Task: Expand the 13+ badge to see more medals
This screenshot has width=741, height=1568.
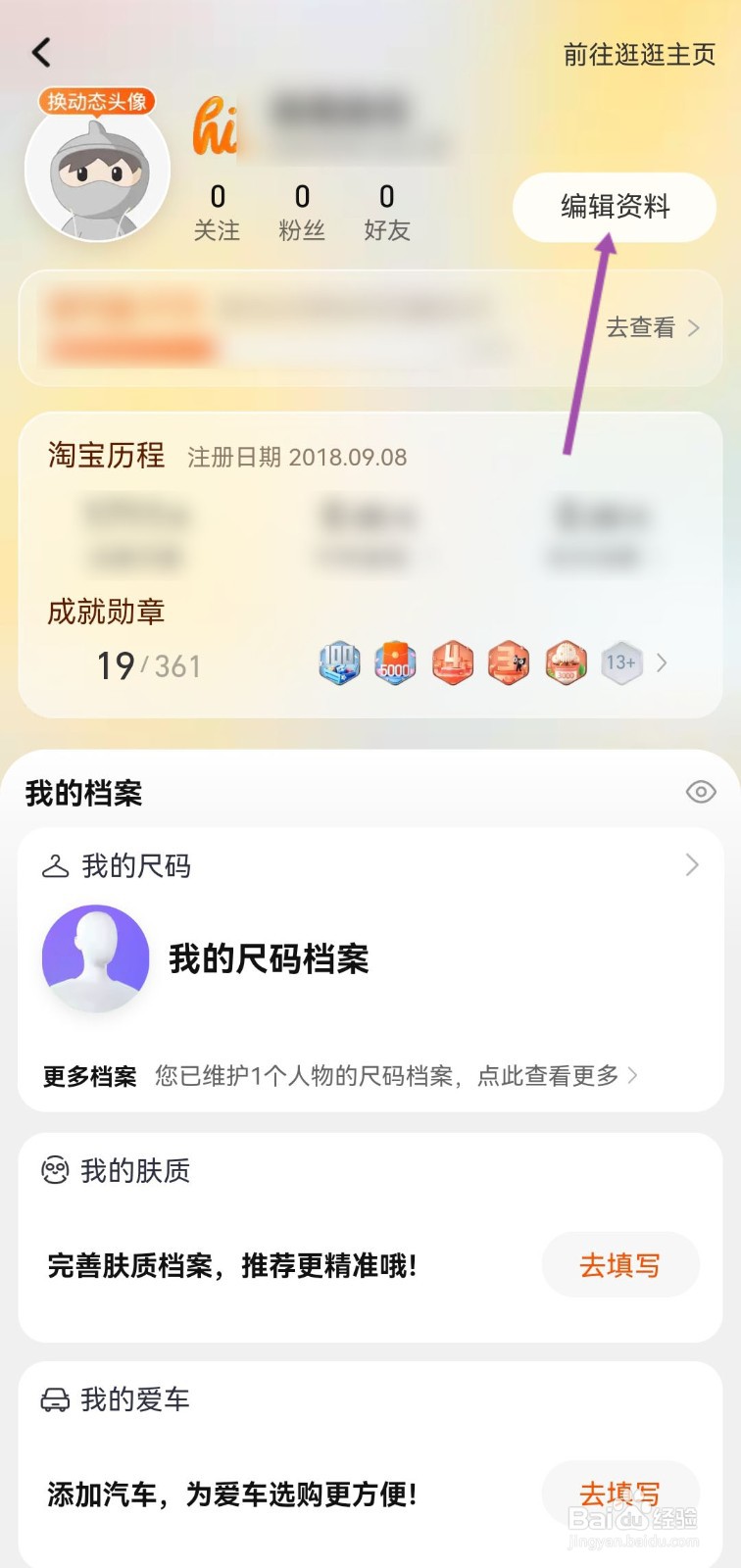Action: (622, 662)
